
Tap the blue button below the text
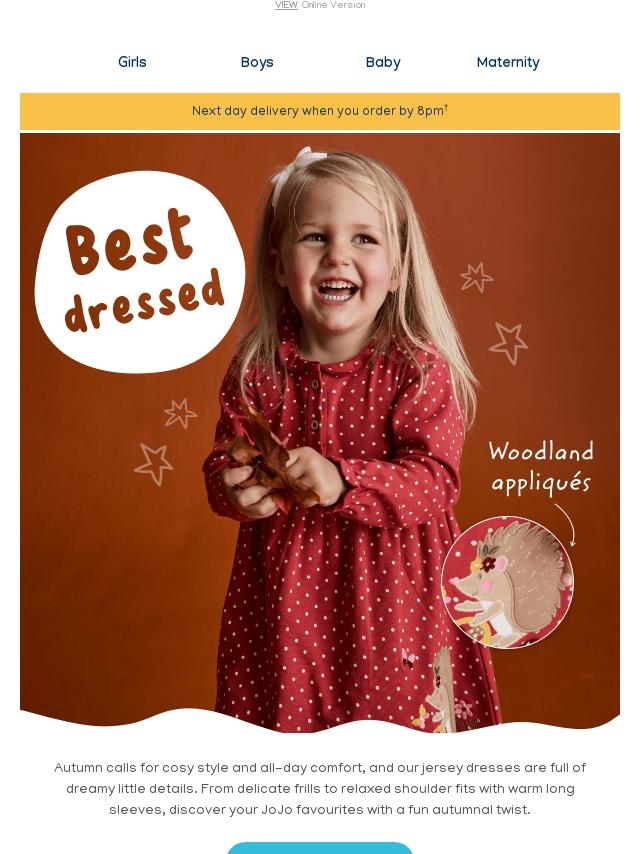(x=320, y=848)
